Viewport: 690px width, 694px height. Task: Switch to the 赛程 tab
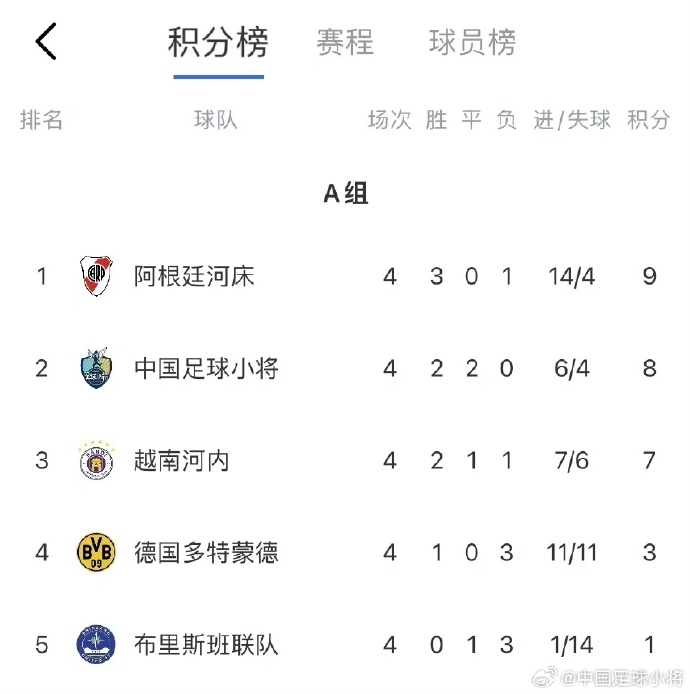pos(345,43)
